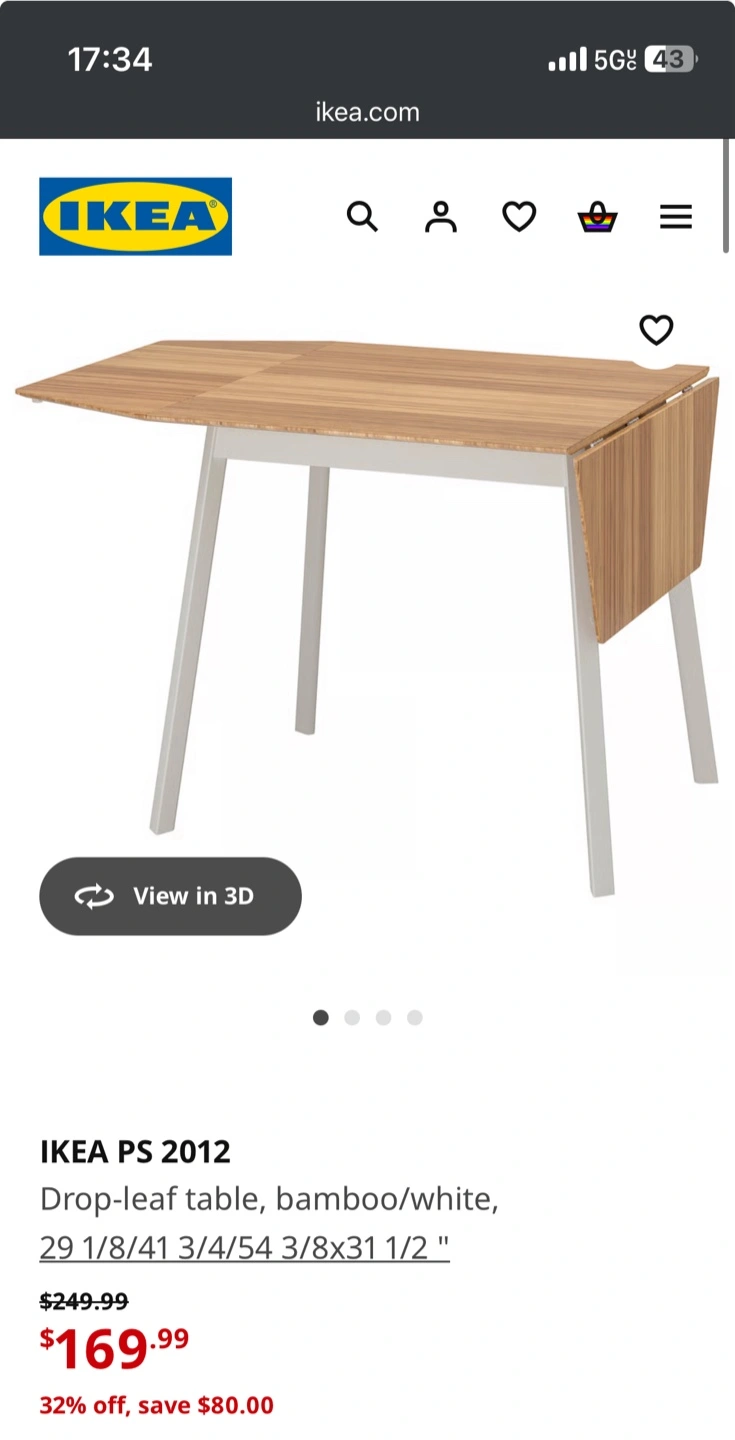Open the hamburger menu
Screen dimensions: 735x1440
[676, 216]
